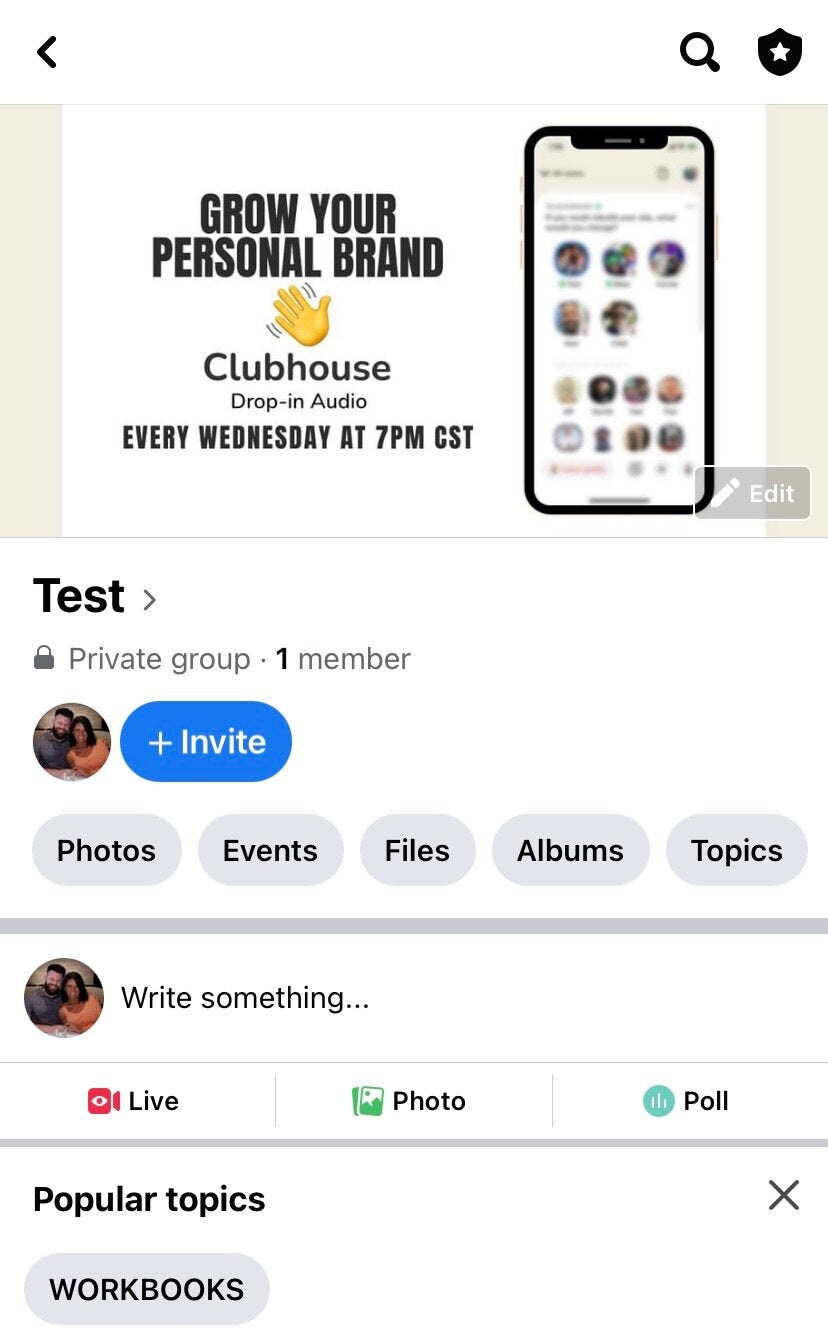The image size is (828, 1340).
Task: Open the Albums chip
Action: (x=570, y=850)
